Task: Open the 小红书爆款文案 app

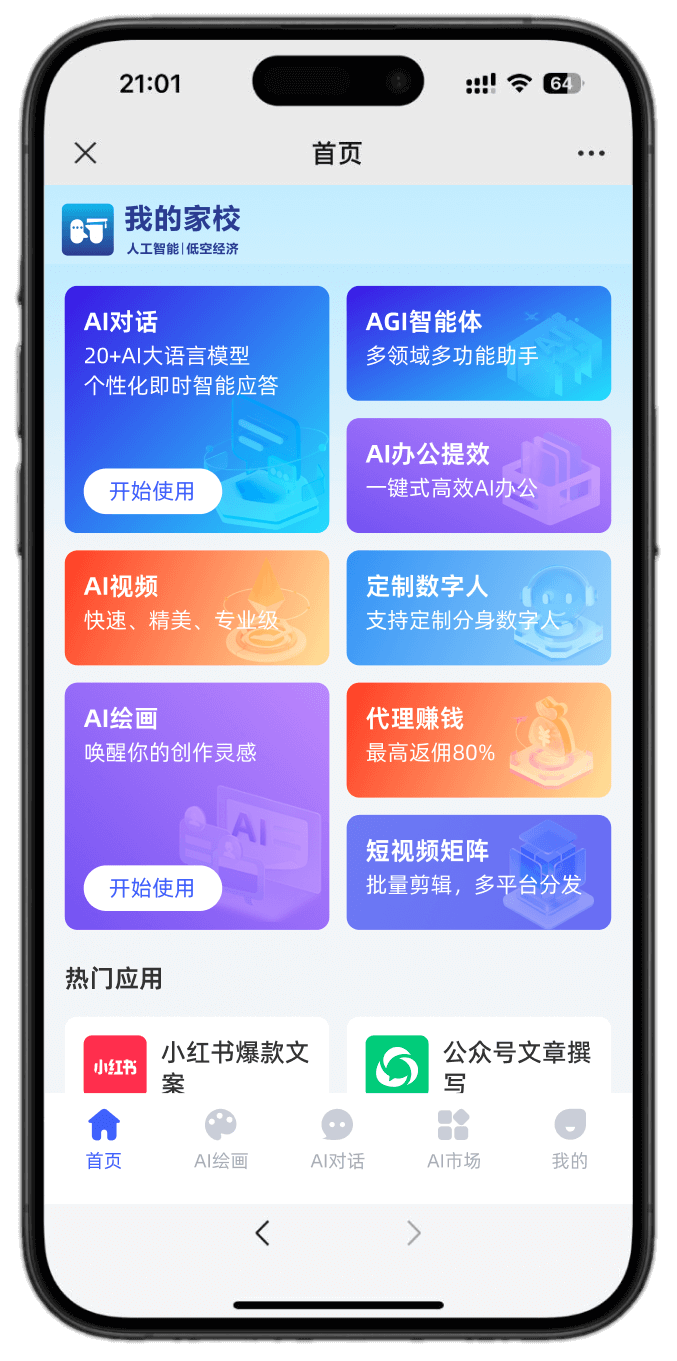Action: pyautogui.click(x=197, y=1062)
